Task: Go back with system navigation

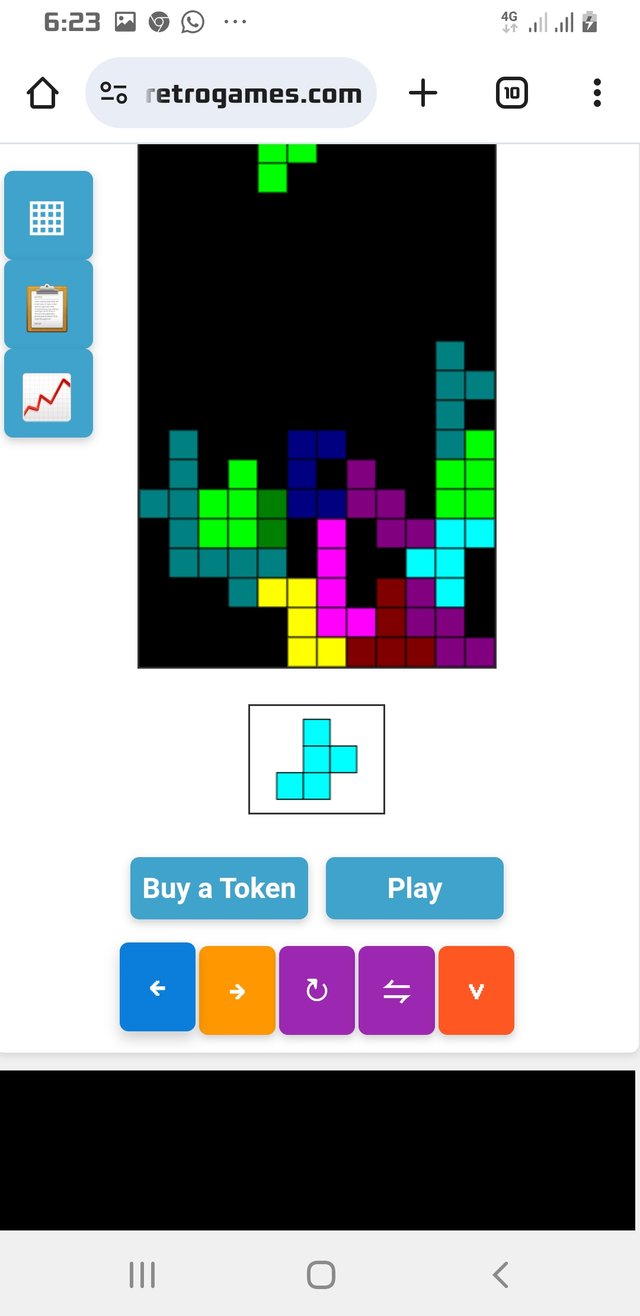Action: click(x=500, y=1274)
